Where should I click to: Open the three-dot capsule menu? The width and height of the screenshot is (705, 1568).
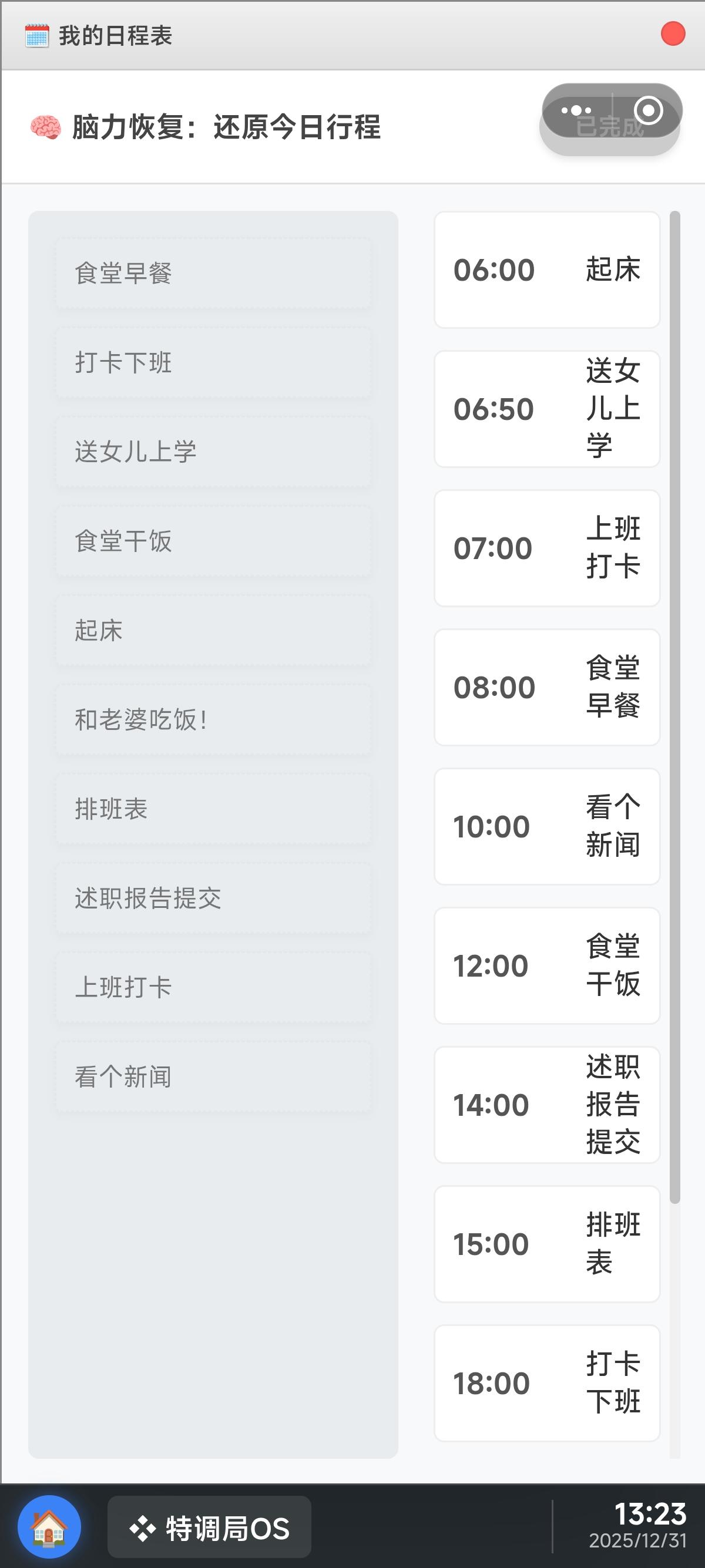pyautogui.click(x=576, y=111)
